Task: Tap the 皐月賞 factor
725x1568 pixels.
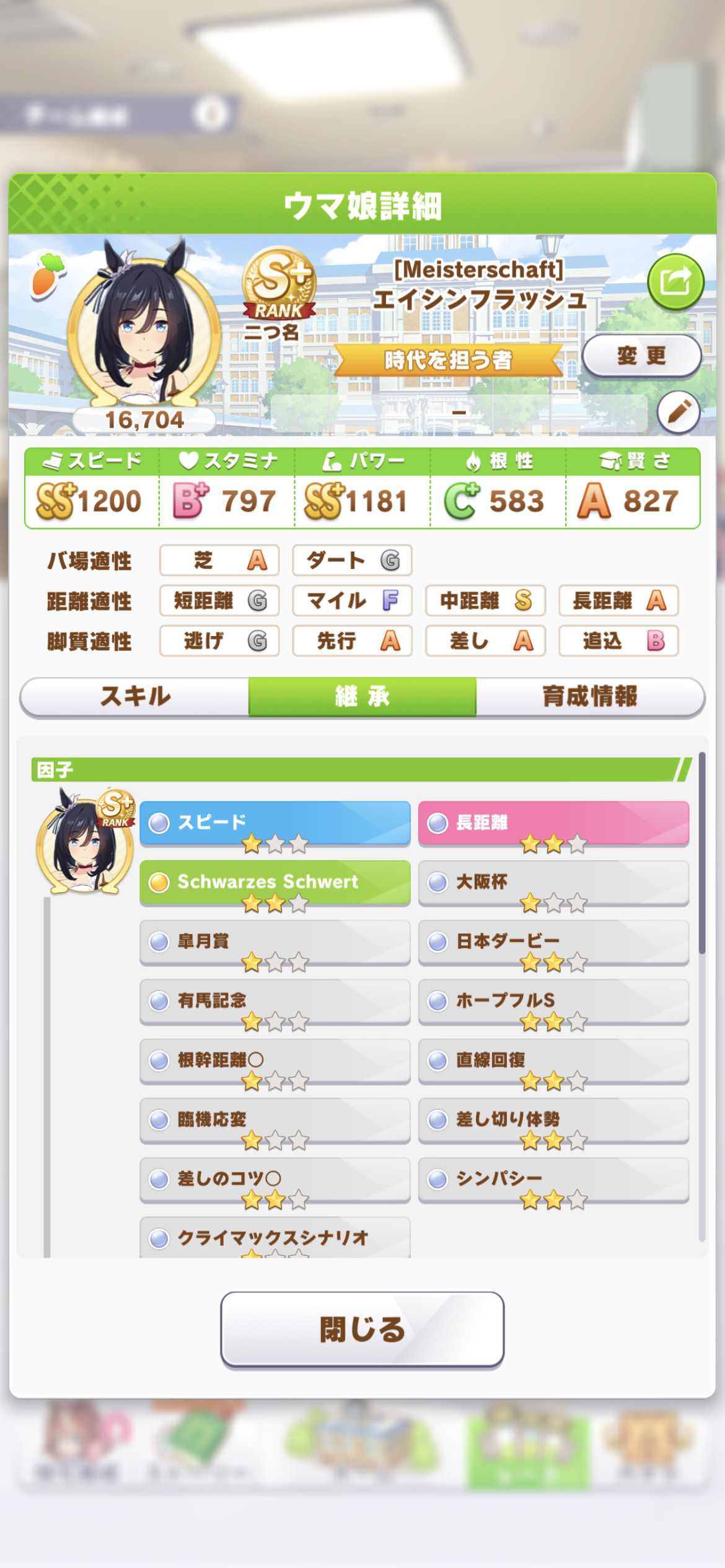Action: 275,942
